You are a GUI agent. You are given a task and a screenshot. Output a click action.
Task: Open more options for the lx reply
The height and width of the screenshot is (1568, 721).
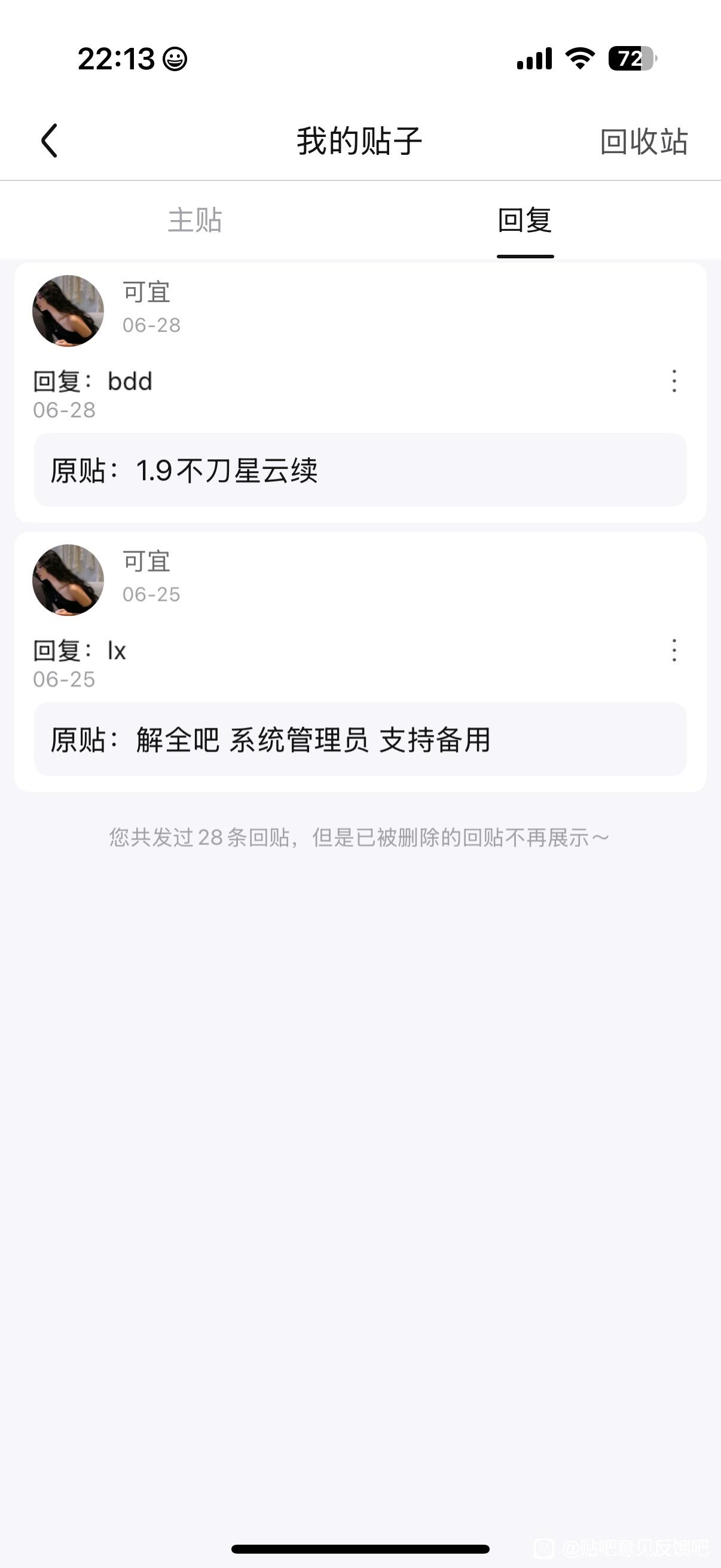674,650
